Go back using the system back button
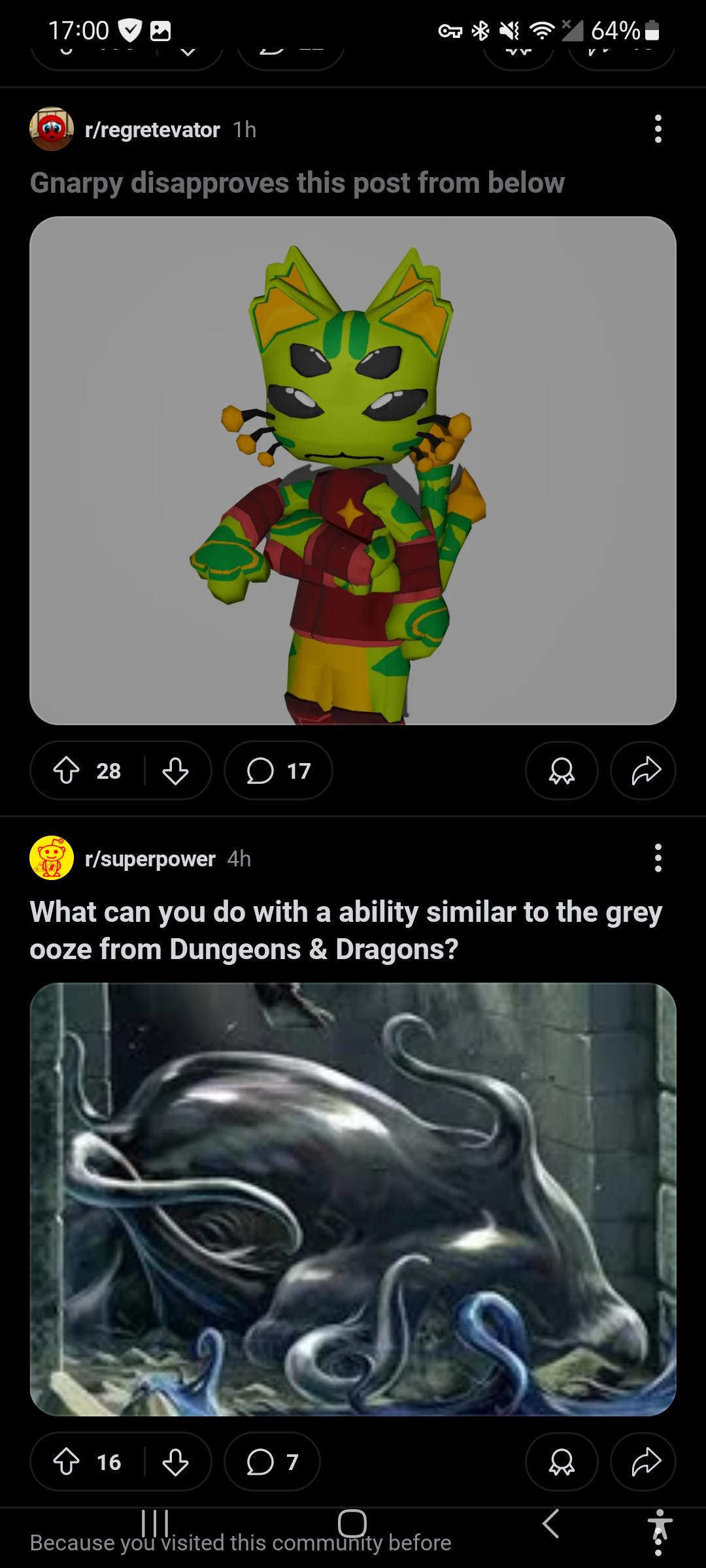 [551, 1524]
